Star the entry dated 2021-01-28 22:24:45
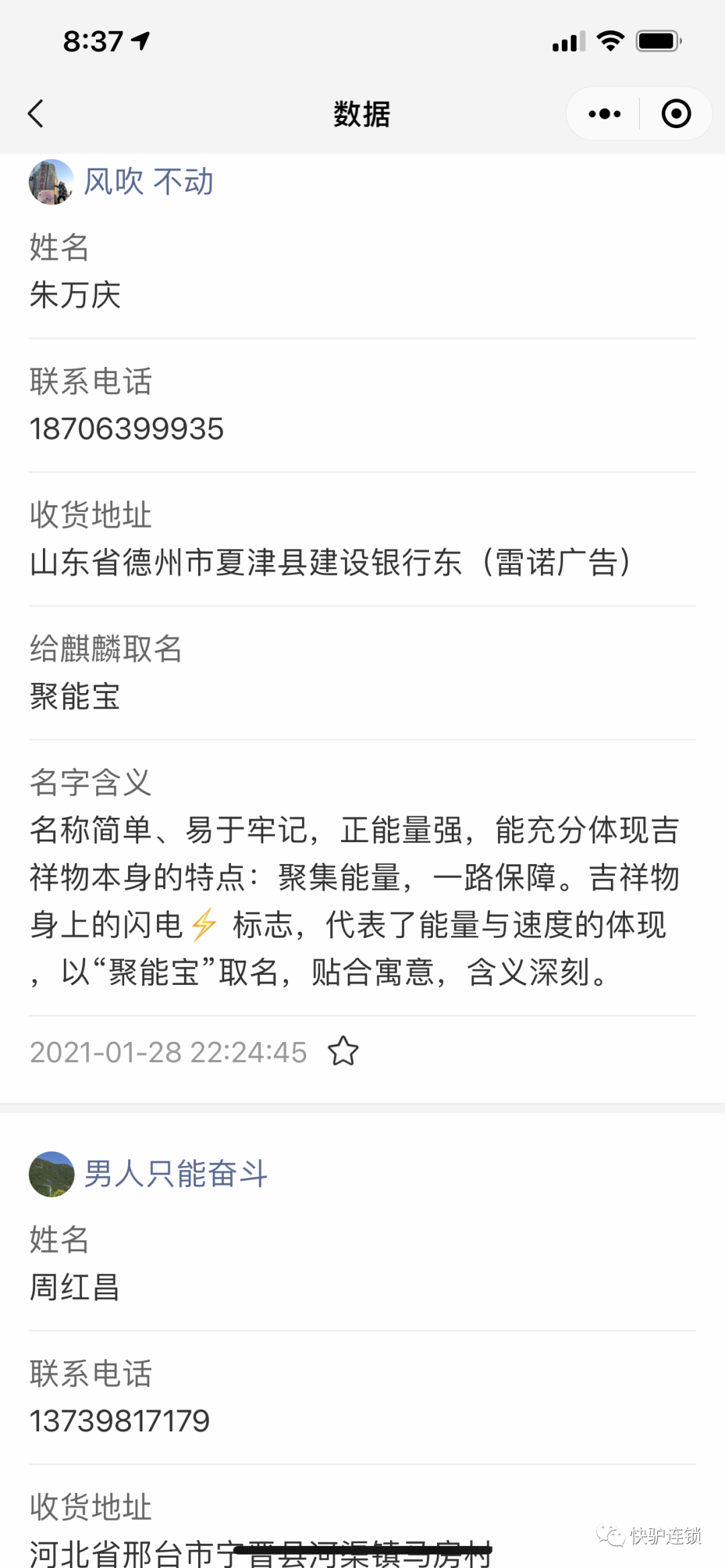The image size is (725, 1568). click(x=343, y=1051)
